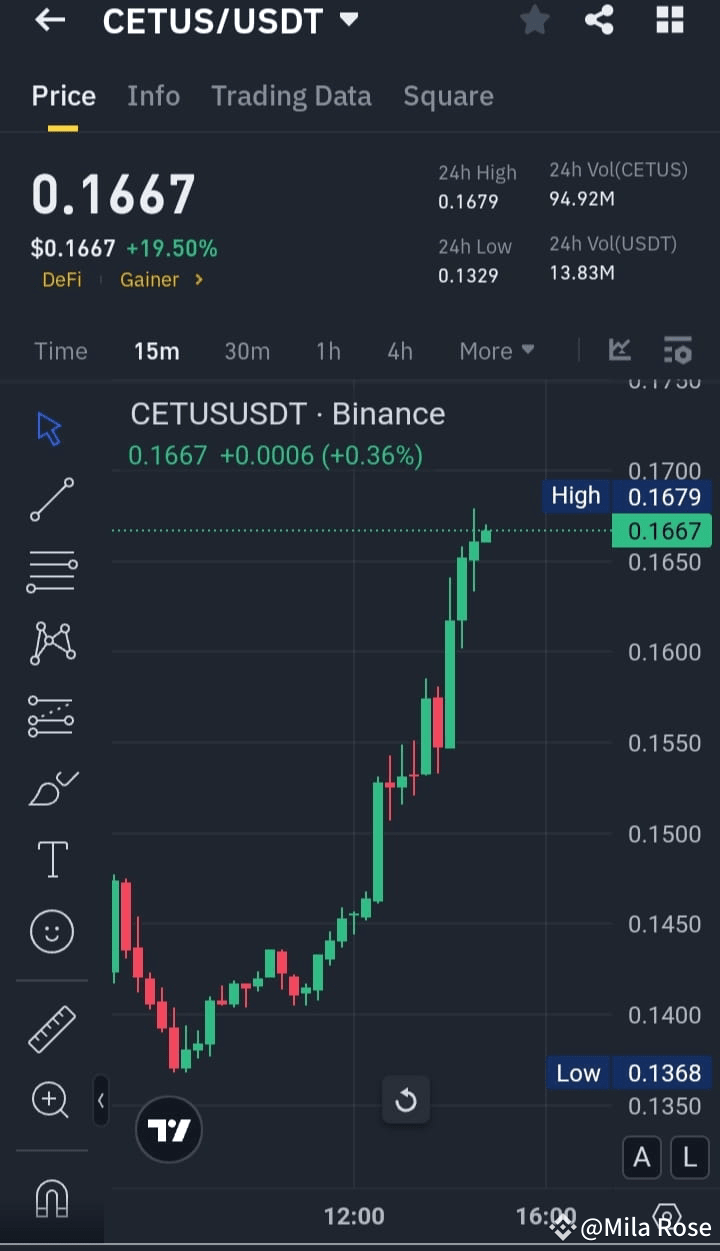The height and width of the screenshot is (1251, 720).
Task: Refresh the chart with the reload button
Action: coord(406,1099)
